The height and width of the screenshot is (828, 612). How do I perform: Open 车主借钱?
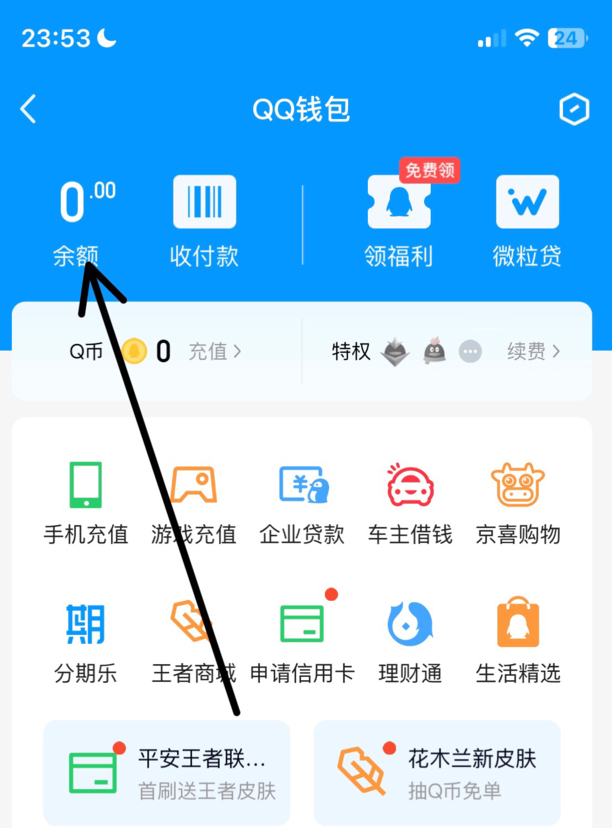[x=410, y=503]
